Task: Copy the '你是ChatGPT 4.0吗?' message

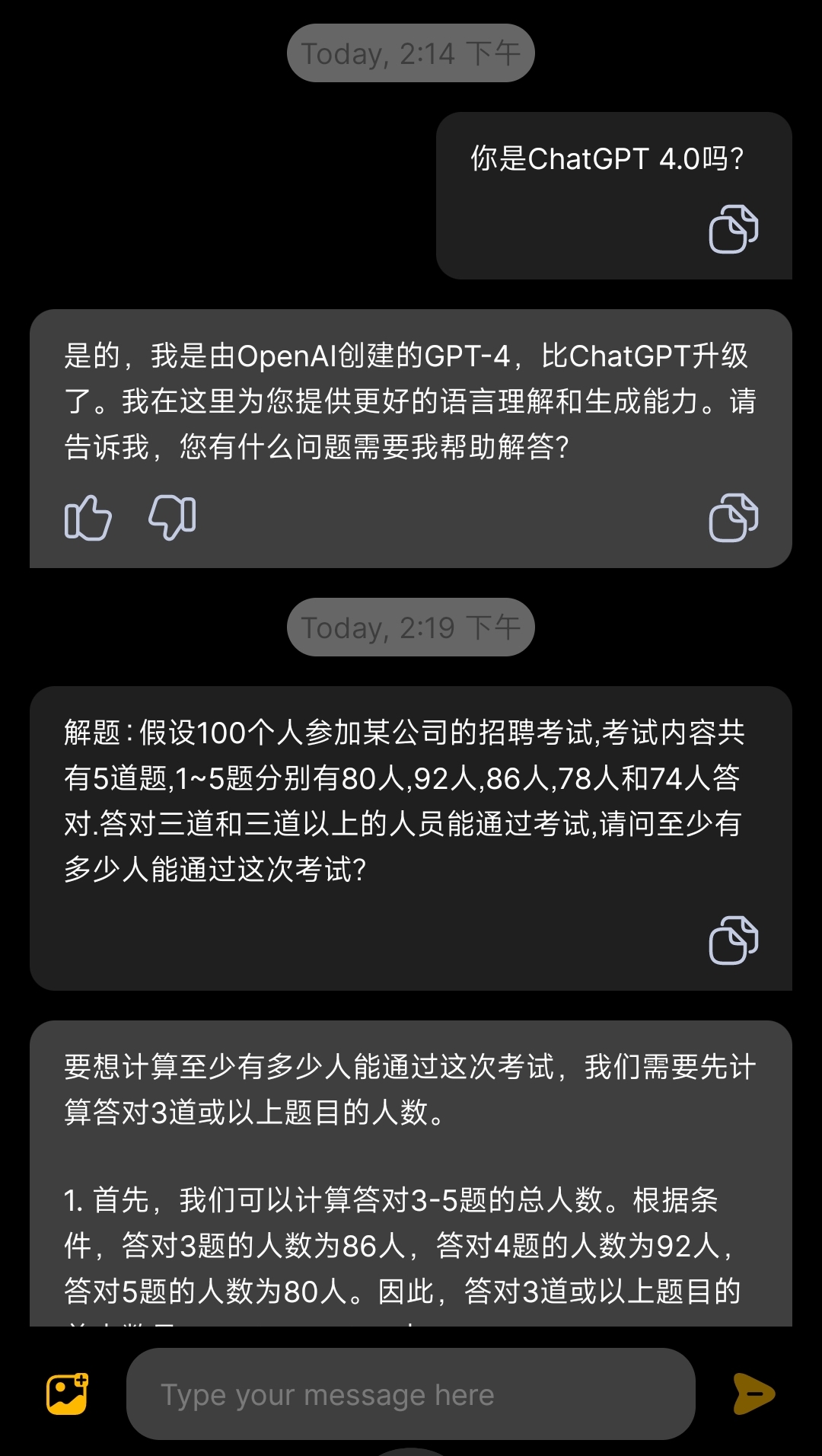Action: (733, 228)
